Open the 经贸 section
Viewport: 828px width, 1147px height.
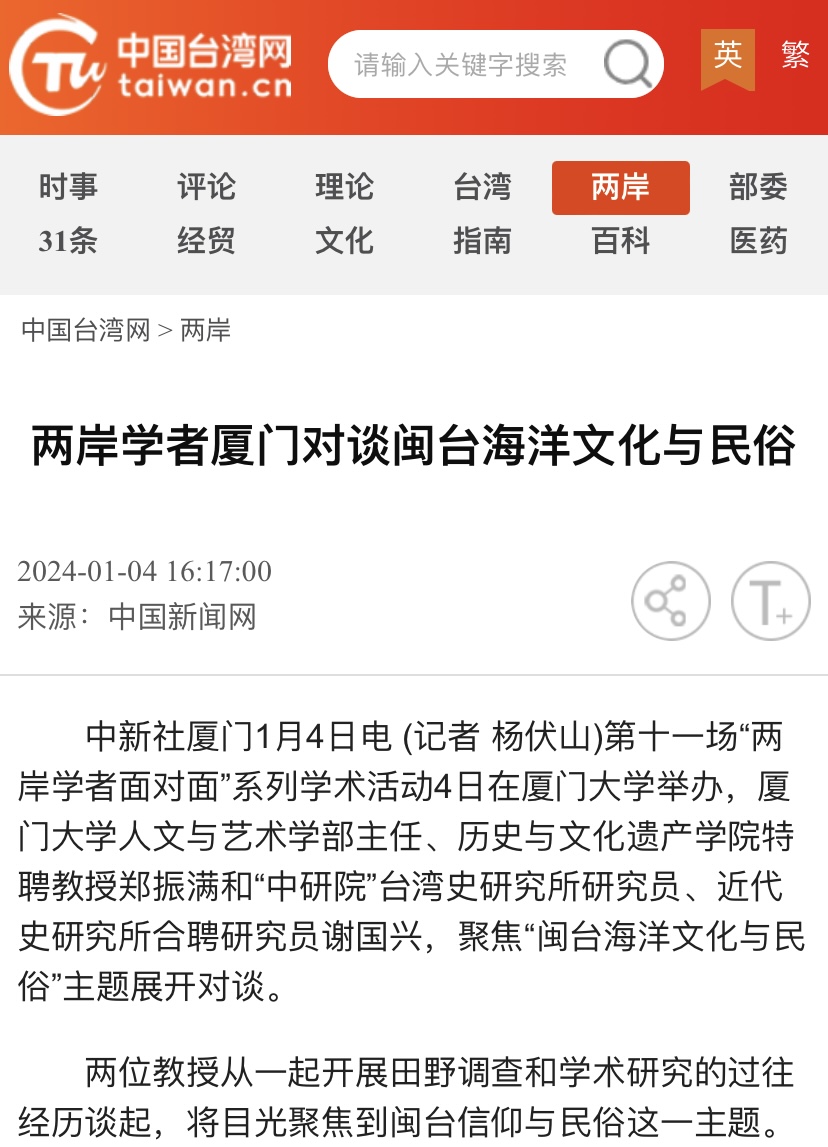pos(207,241)
